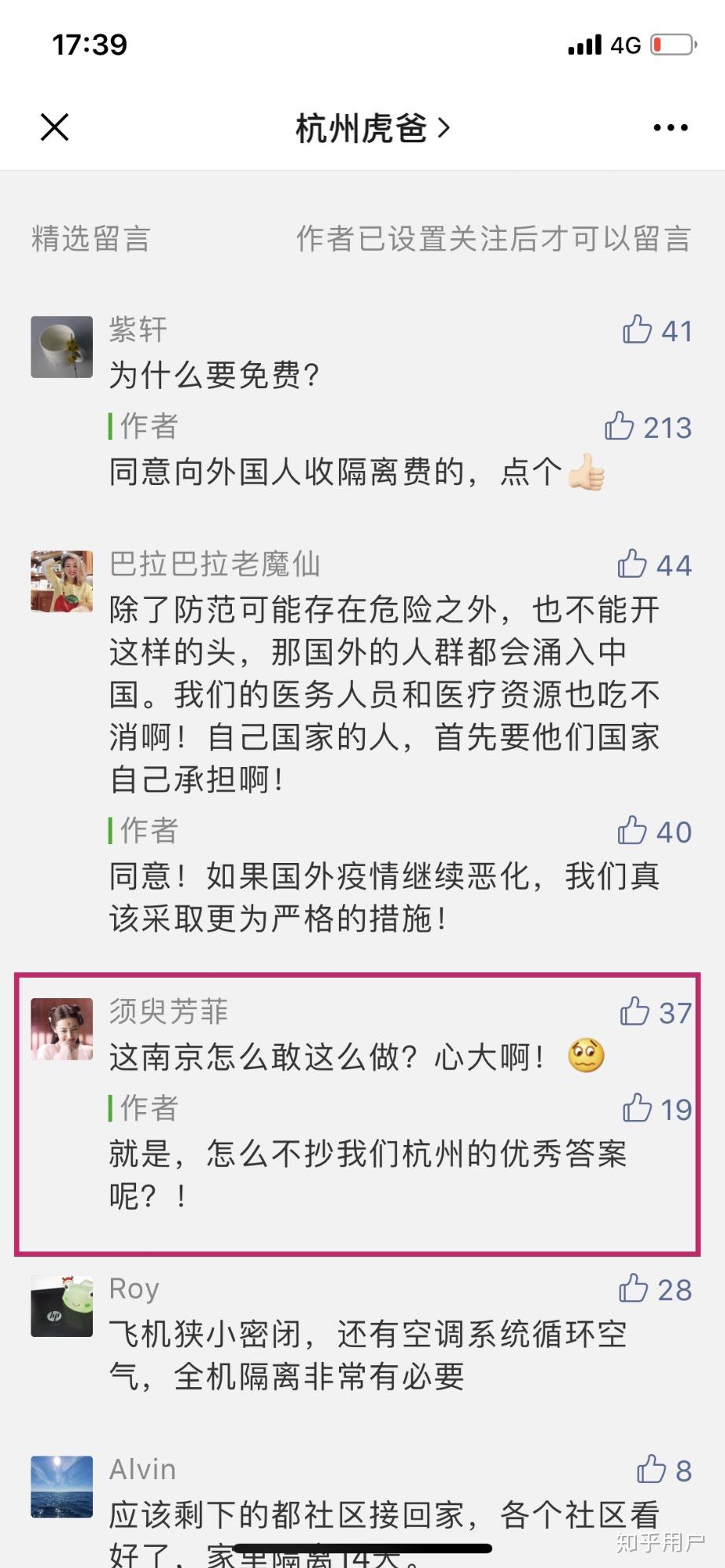Like 须臾芳菲's comment
This screenshot has width=725, height=1568.
pos(635,1012)
